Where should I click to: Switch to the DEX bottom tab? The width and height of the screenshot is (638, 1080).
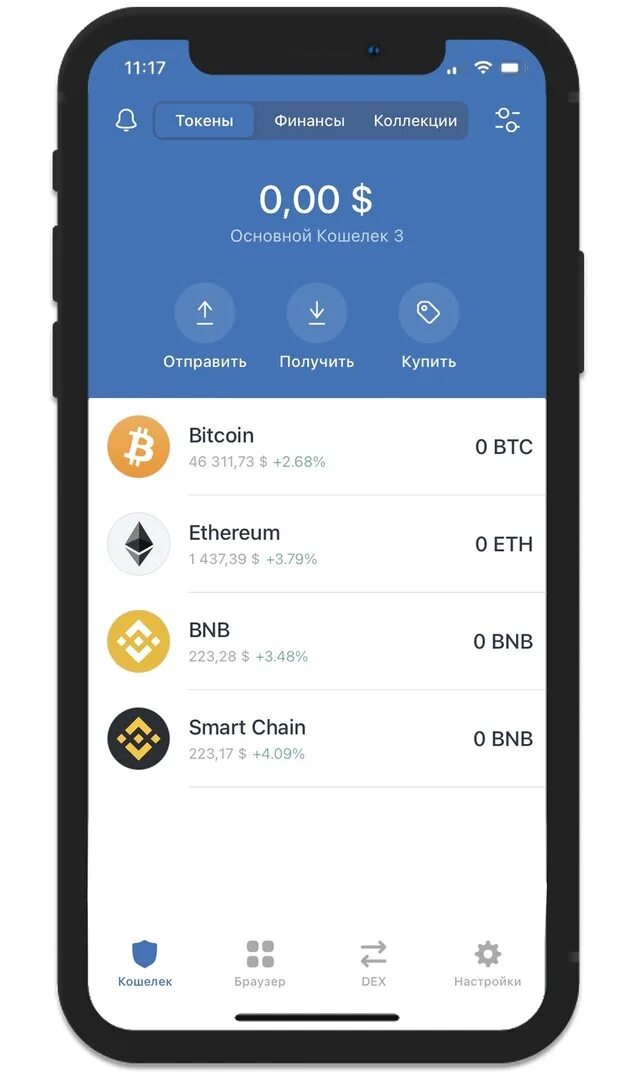(373, 964)
